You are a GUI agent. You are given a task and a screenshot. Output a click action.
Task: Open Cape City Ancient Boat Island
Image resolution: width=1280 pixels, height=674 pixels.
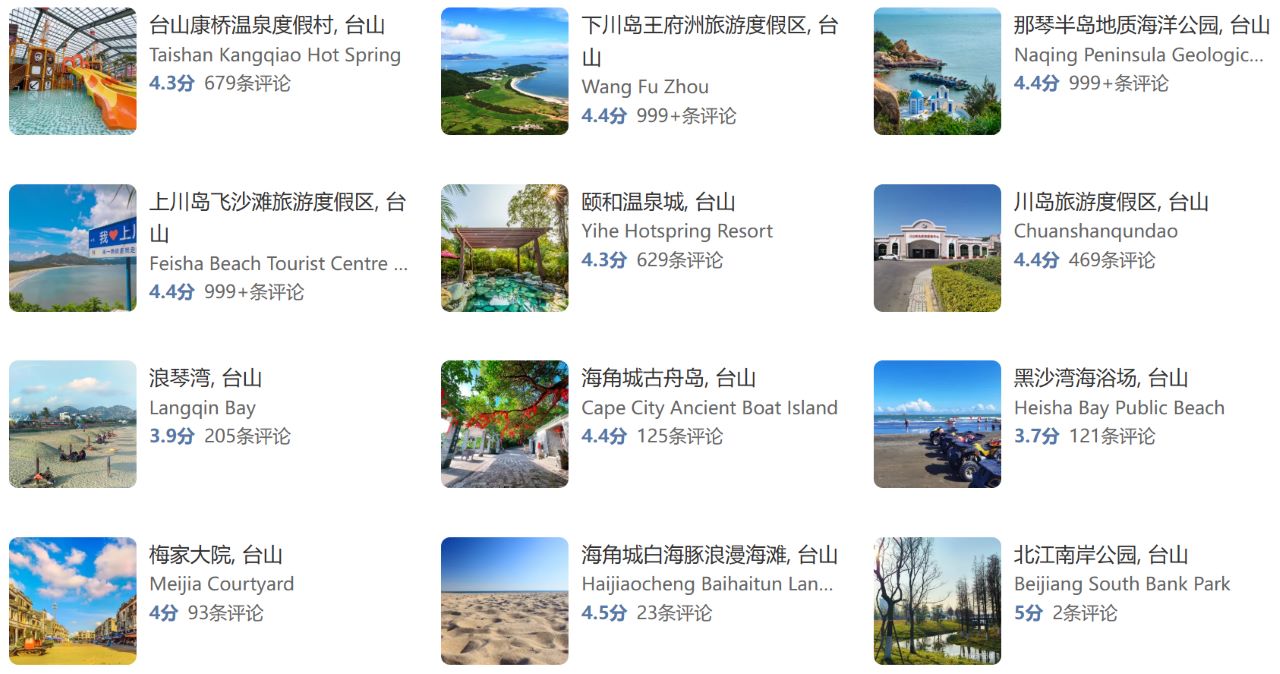click(668, 380)
